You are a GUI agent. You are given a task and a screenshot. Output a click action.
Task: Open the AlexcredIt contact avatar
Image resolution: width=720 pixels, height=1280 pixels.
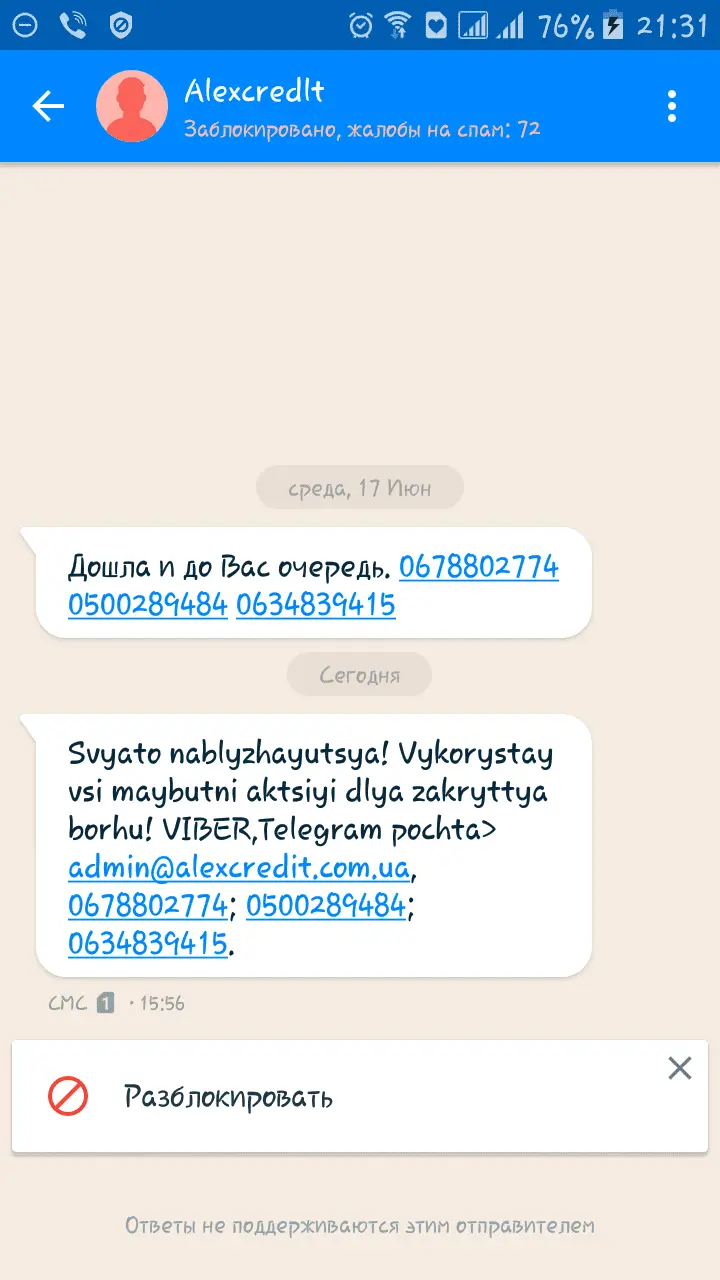[132, 106]
